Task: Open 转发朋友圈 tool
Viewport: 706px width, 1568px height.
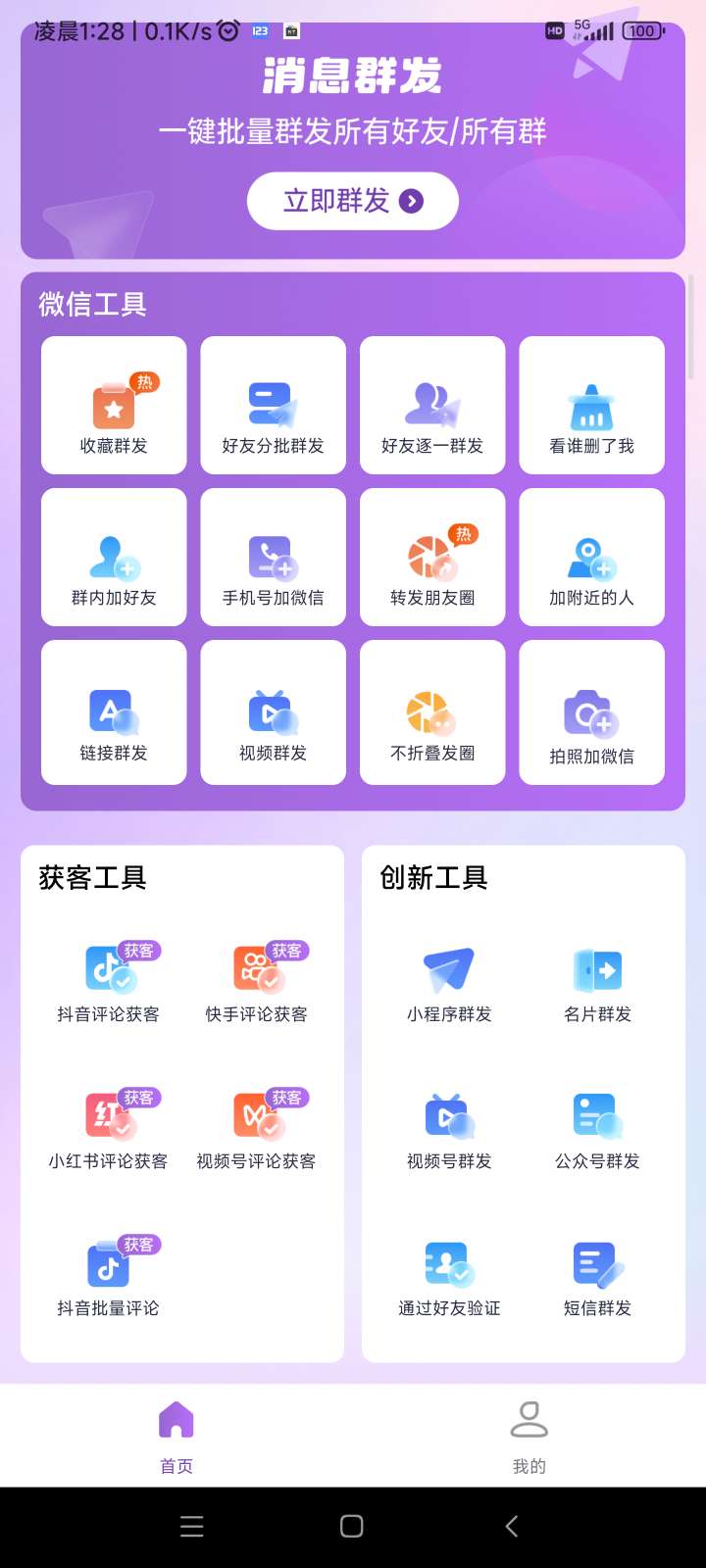Action: (x=432, y=558)
